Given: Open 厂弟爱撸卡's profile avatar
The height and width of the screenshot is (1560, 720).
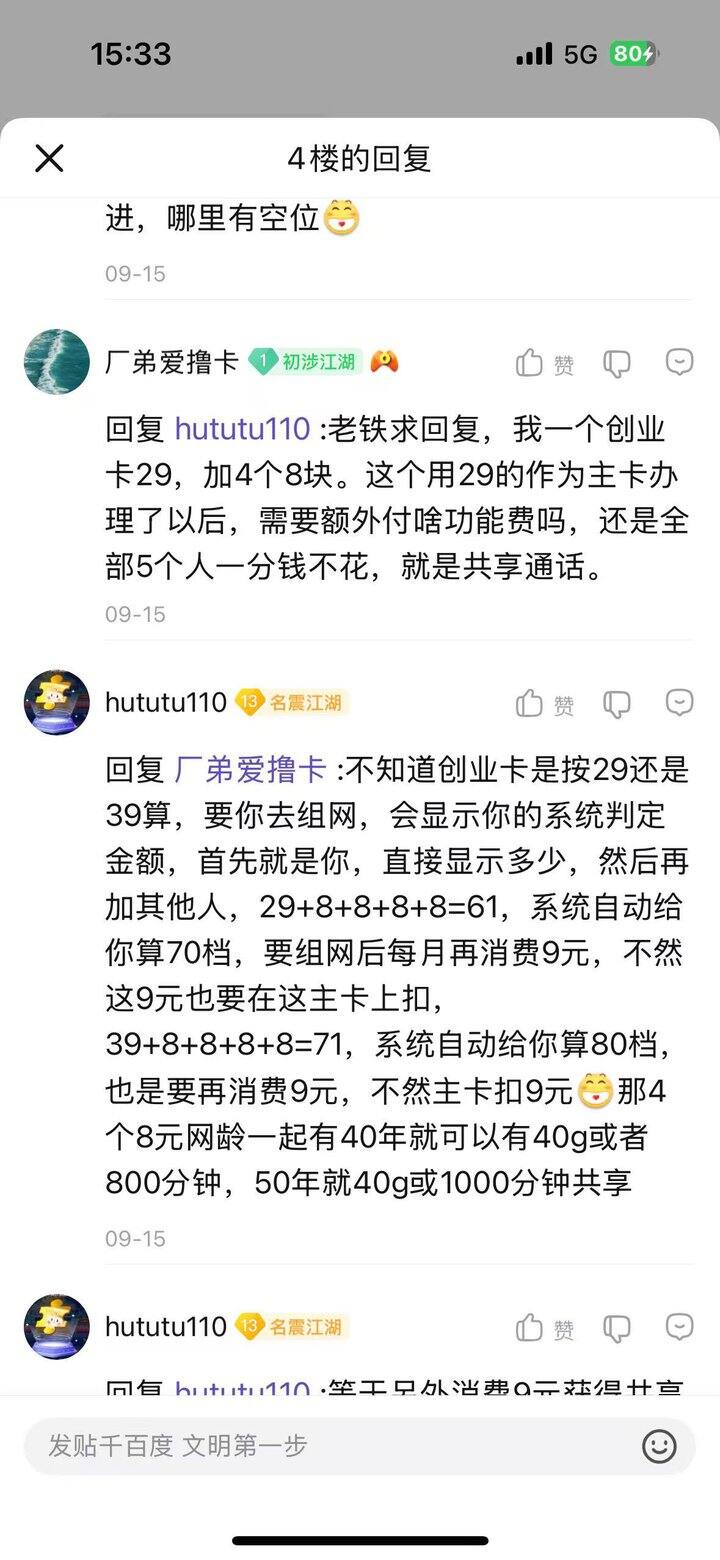Looking at the screenshot, I should click(57, 362).
